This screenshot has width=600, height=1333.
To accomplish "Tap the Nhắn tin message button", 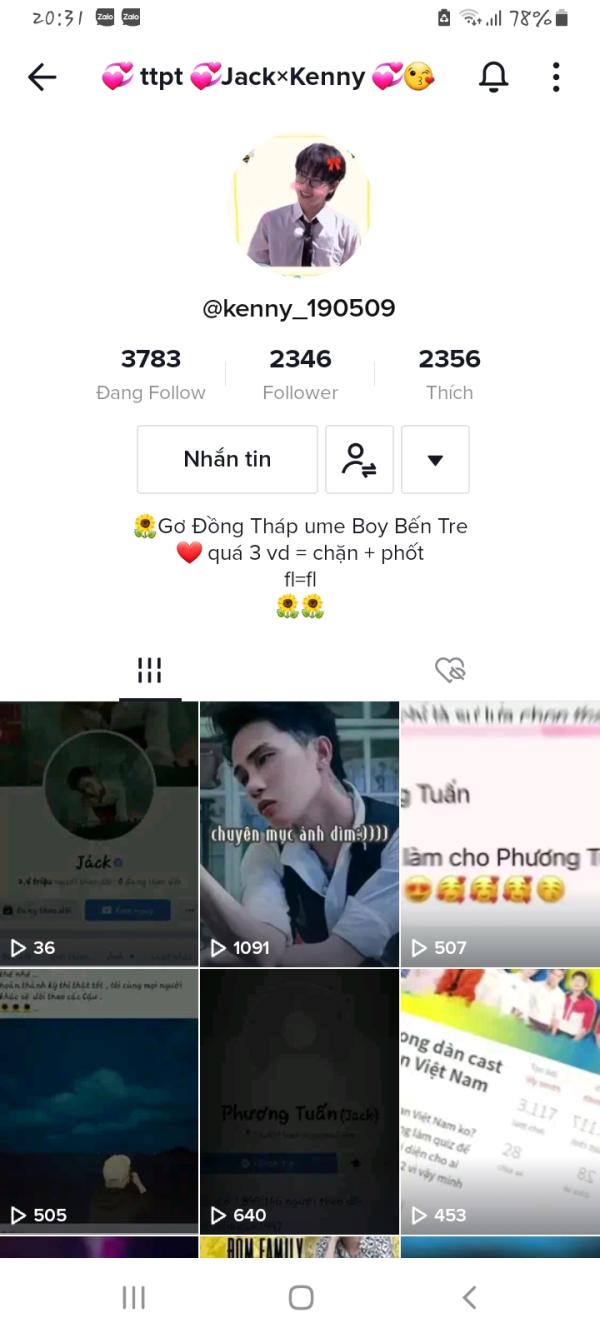I will (x=227, y=459).
